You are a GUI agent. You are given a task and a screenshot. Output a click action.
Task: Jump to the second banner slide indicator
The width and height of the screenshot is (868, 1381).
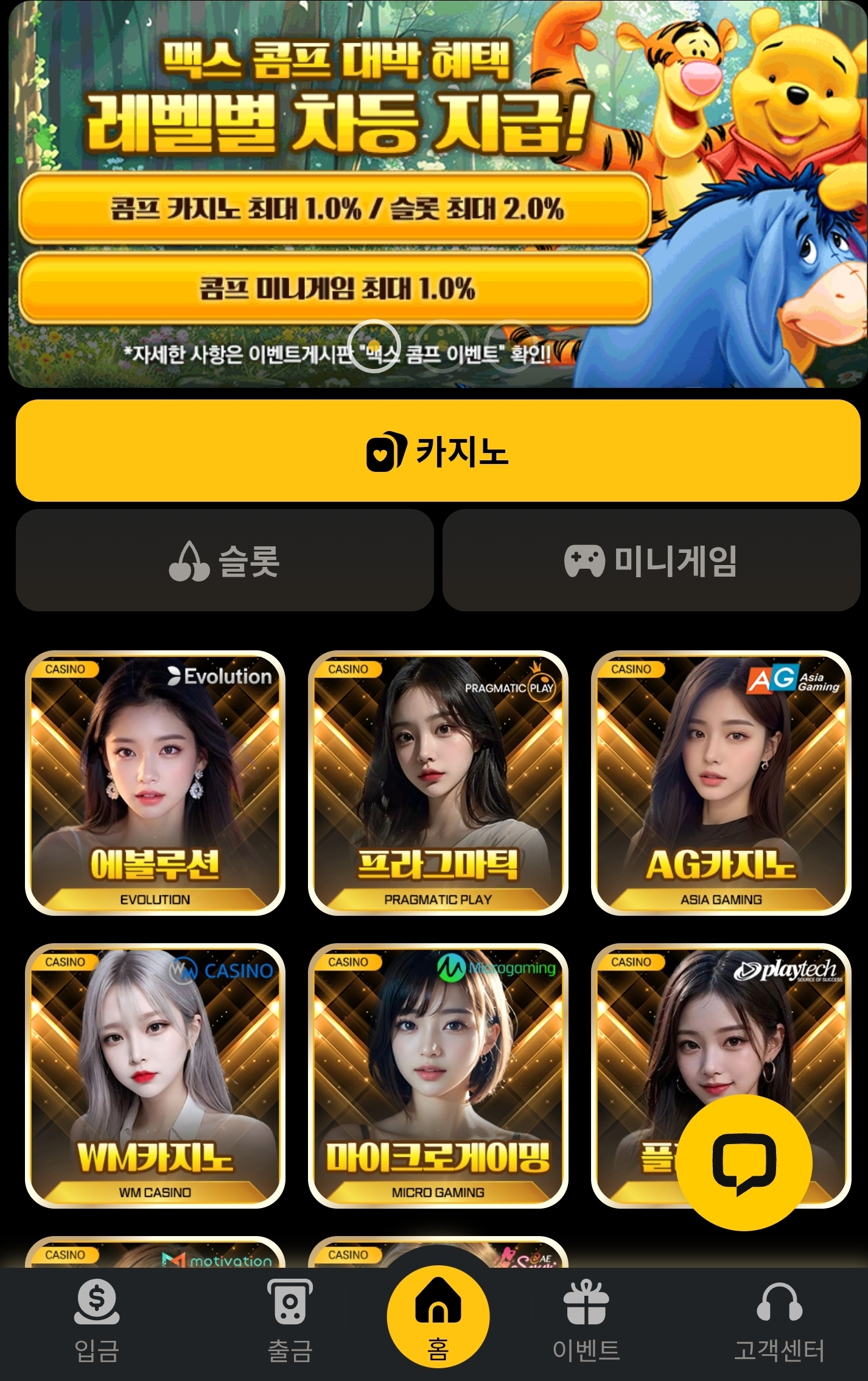point(443,345)
